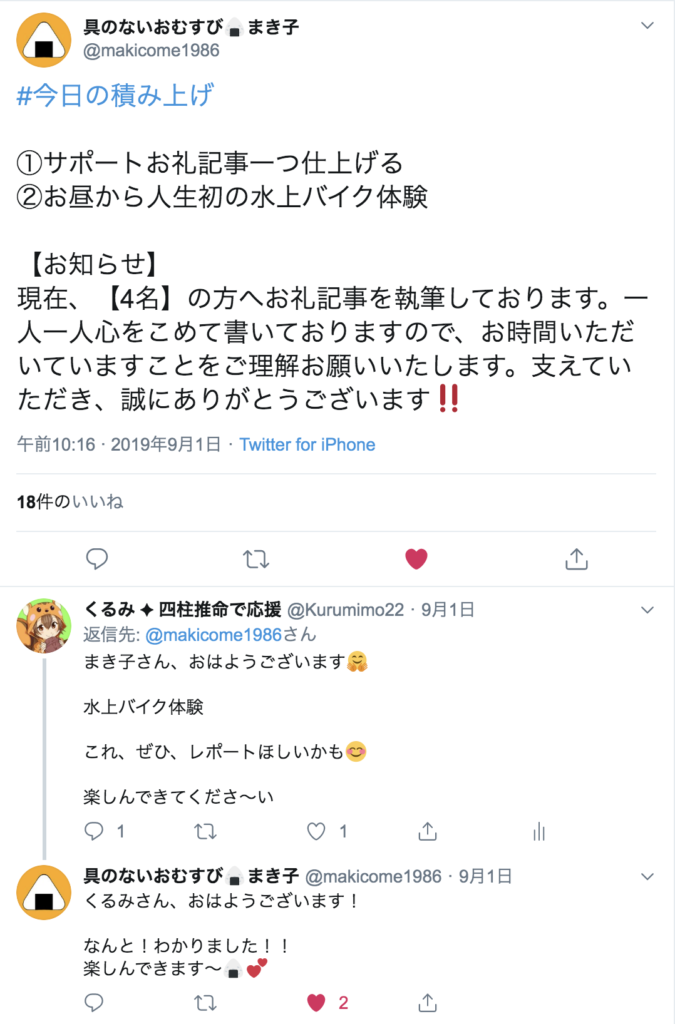Share the main tweet

(576, 559)
